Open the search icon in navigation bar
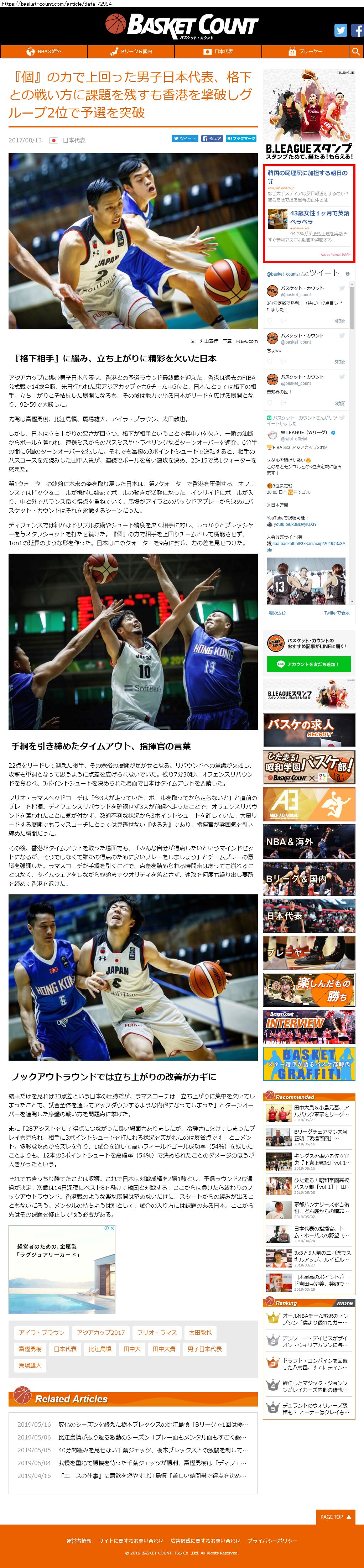Screen dimensions: 364x1568 [x=356, y=52]
